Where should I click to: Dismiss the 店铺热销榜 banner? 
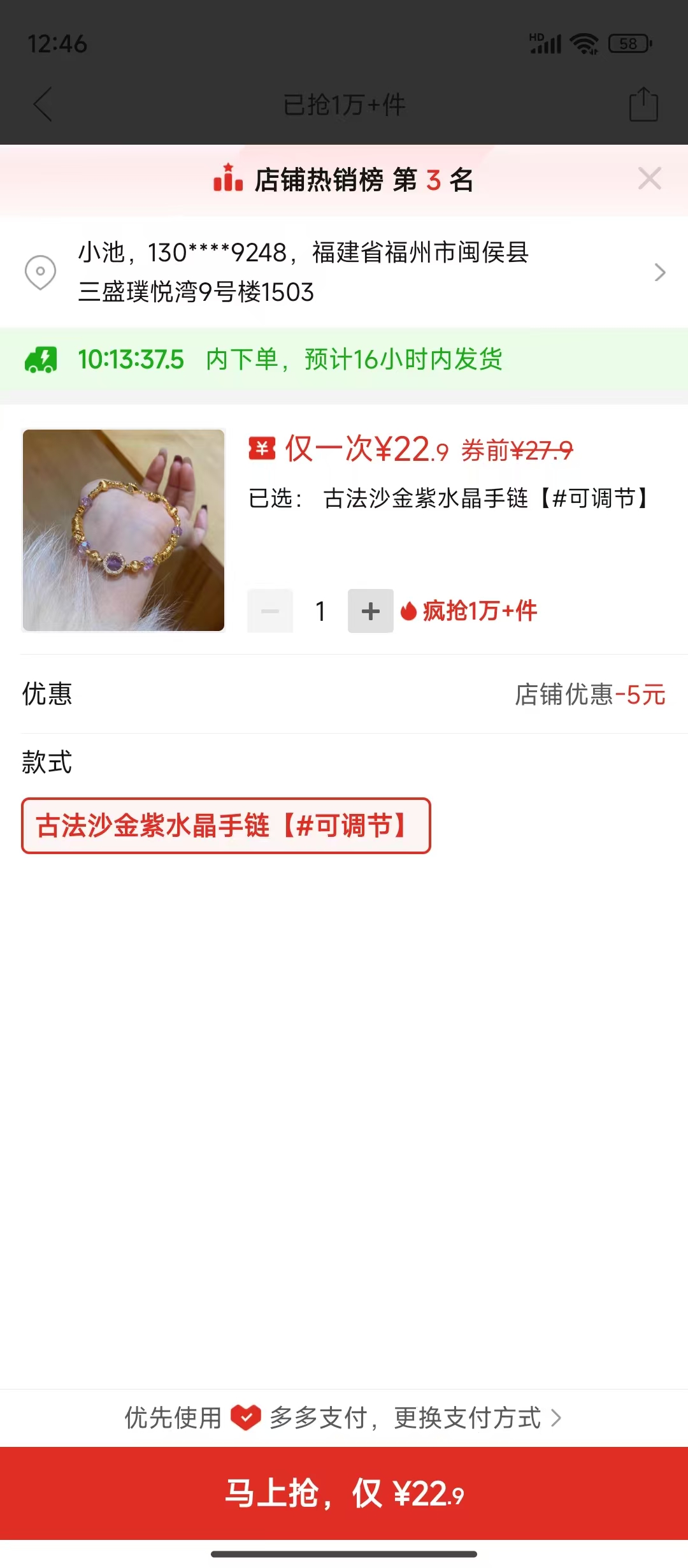click(649, 179)
